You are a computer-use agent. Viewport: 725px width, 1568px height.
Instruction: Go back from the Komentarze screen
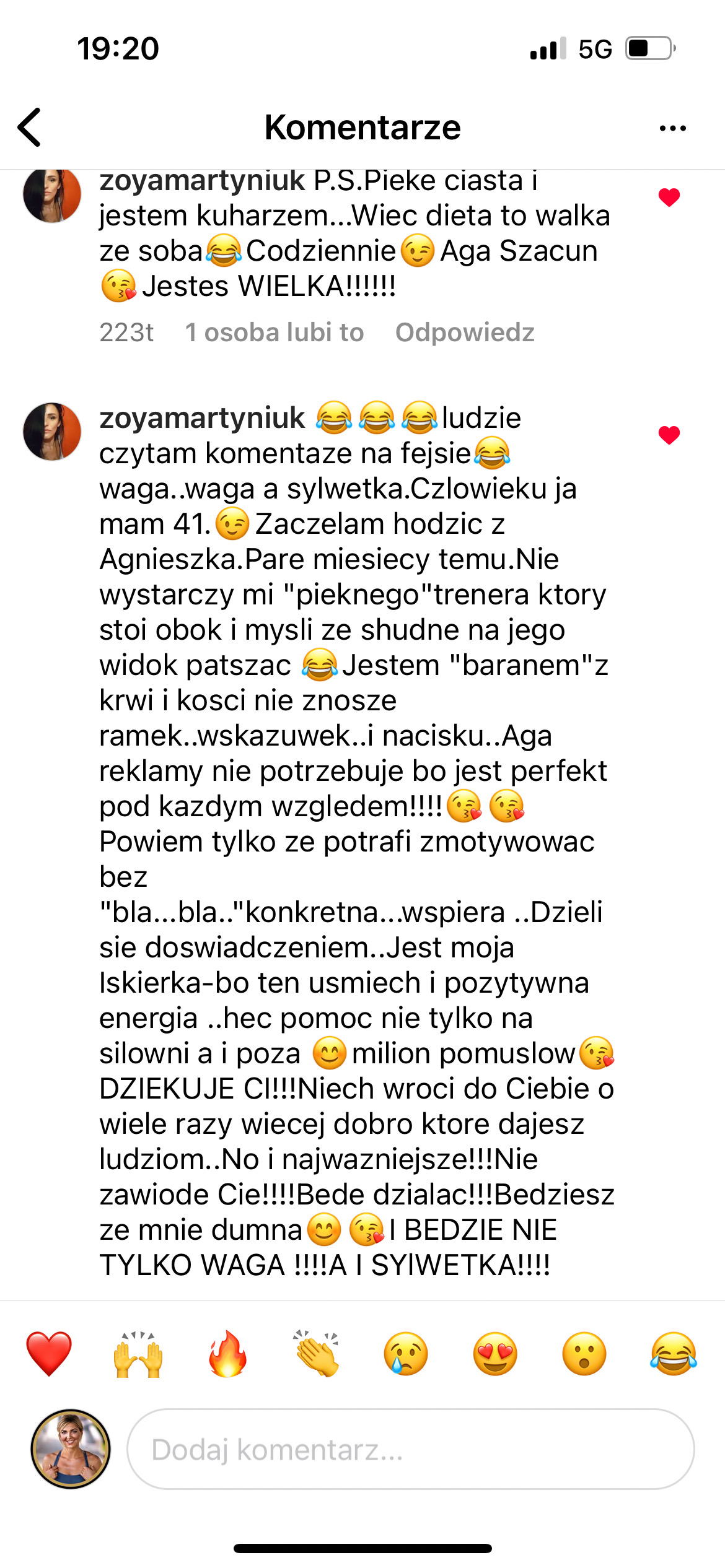pyautogui.click(x=30, y=128)
